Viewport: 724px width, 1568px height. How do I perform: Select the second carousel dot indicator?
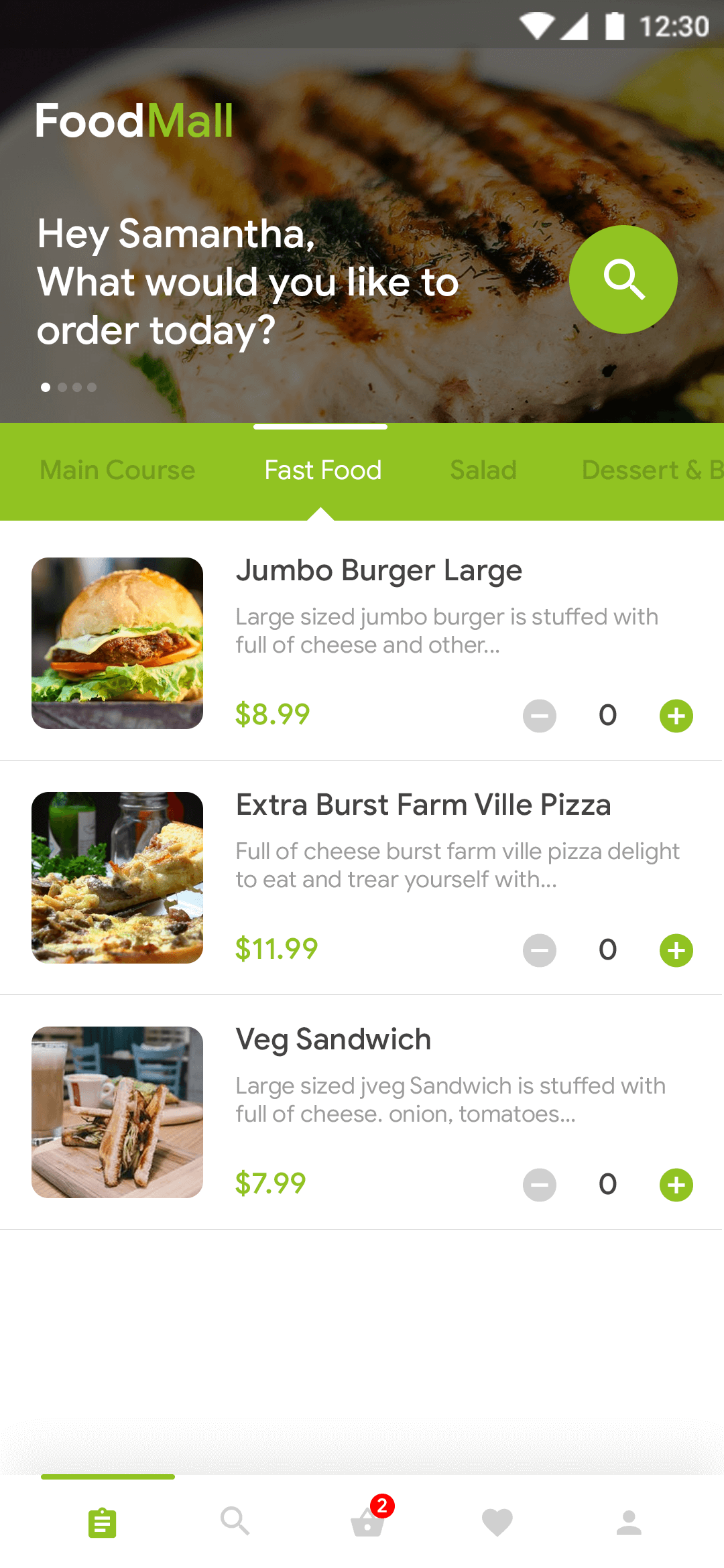click(61, 387)
